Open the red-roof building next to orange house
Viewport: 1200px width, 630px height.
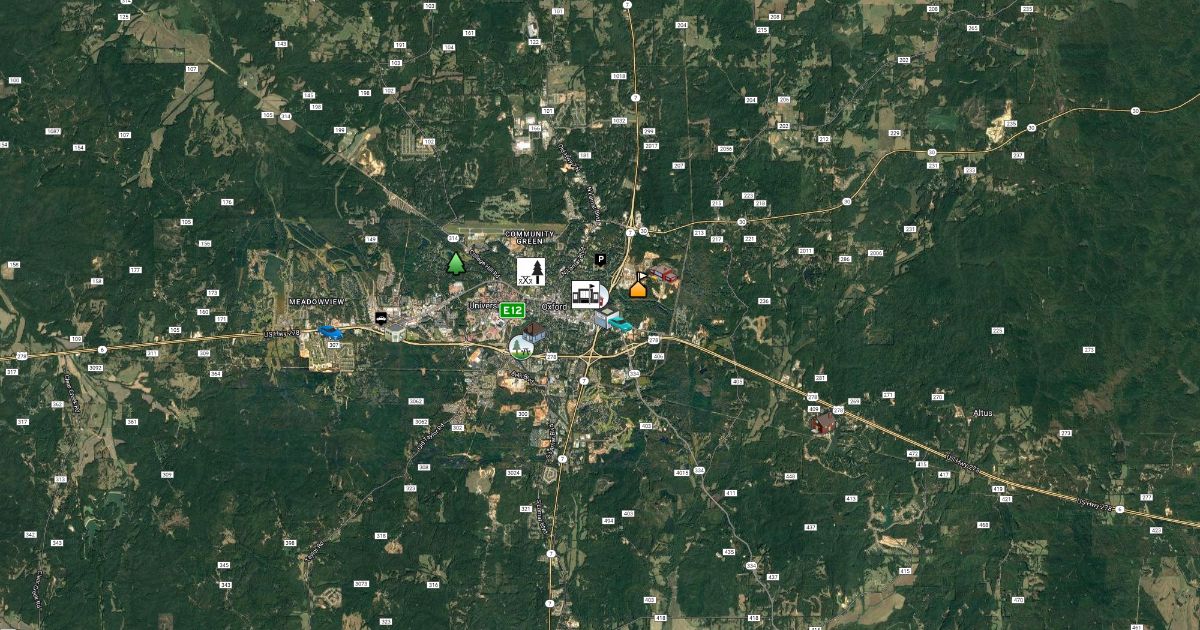pyautogui.click(x=663, y=273)
